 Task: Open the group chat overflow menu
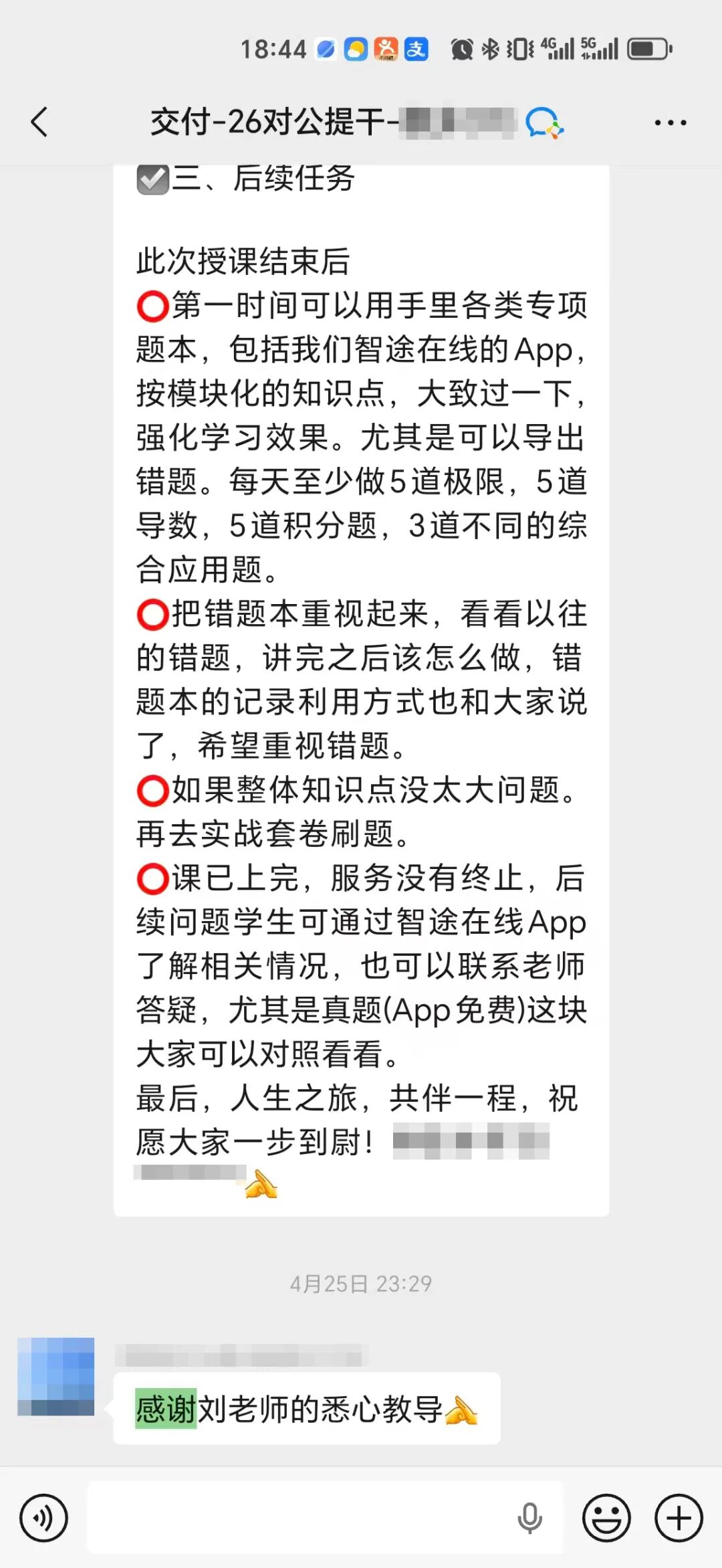[x=671, y=123]
